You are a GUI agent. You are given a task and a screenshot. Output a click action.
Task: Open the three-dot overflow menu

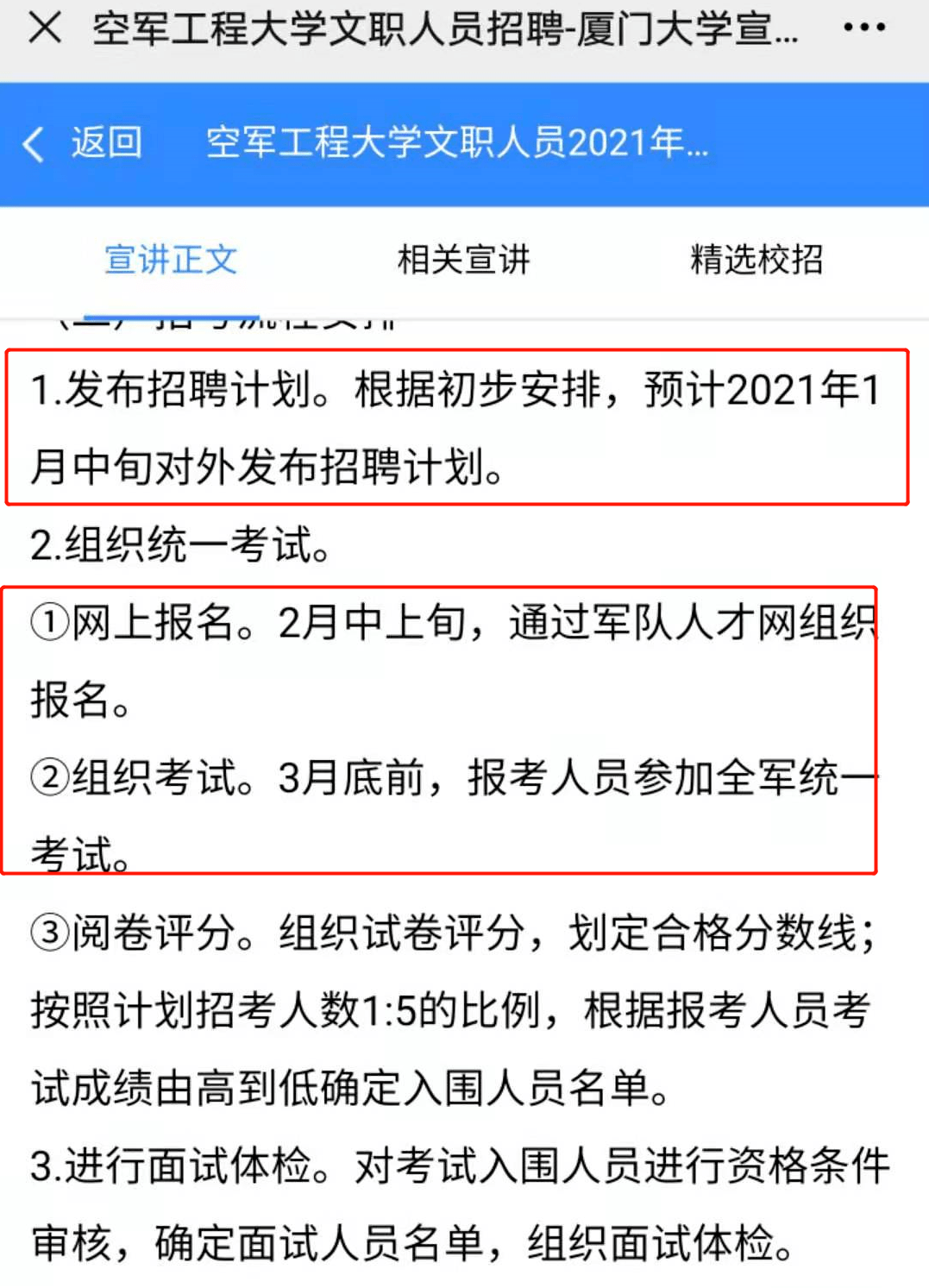863,28
